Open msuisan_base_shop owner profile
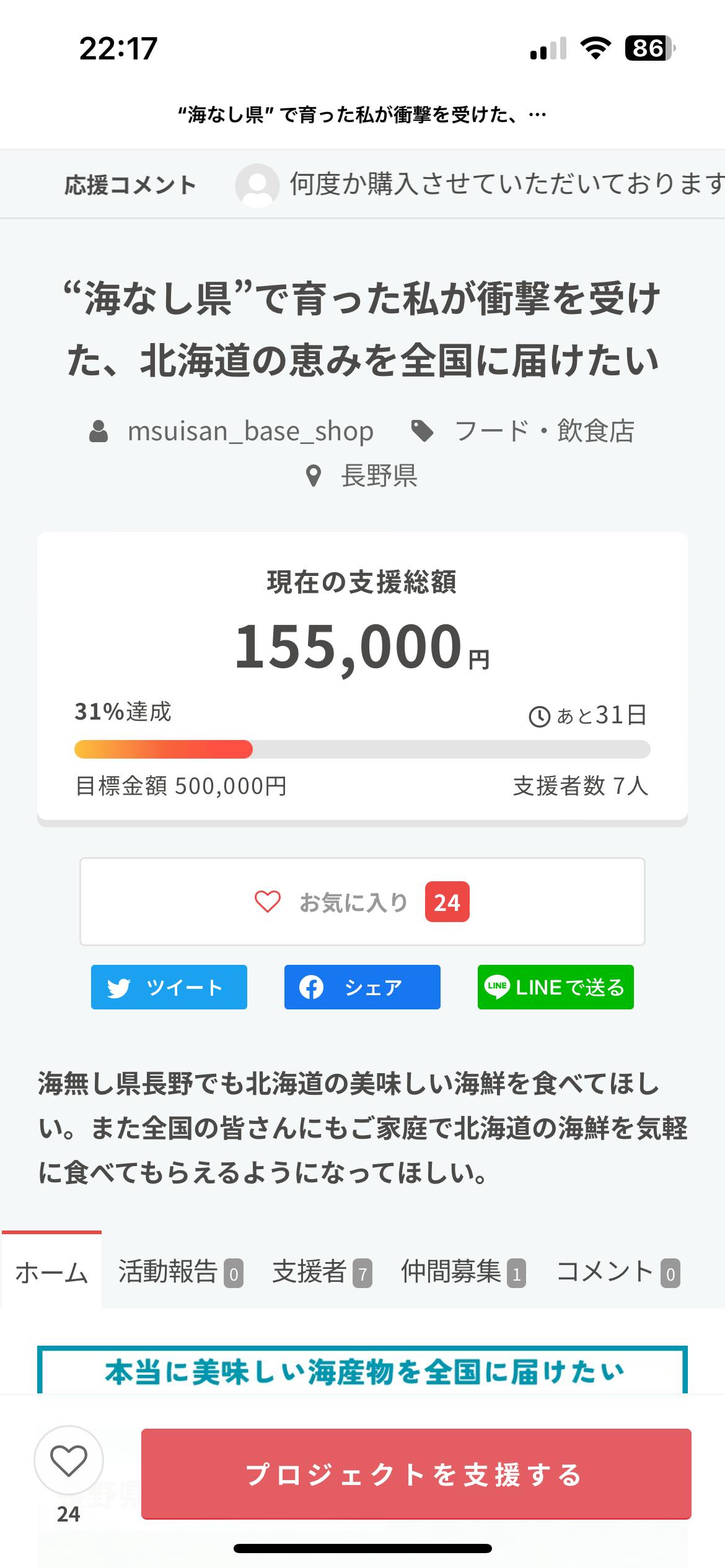 click(x=250, y=431)
